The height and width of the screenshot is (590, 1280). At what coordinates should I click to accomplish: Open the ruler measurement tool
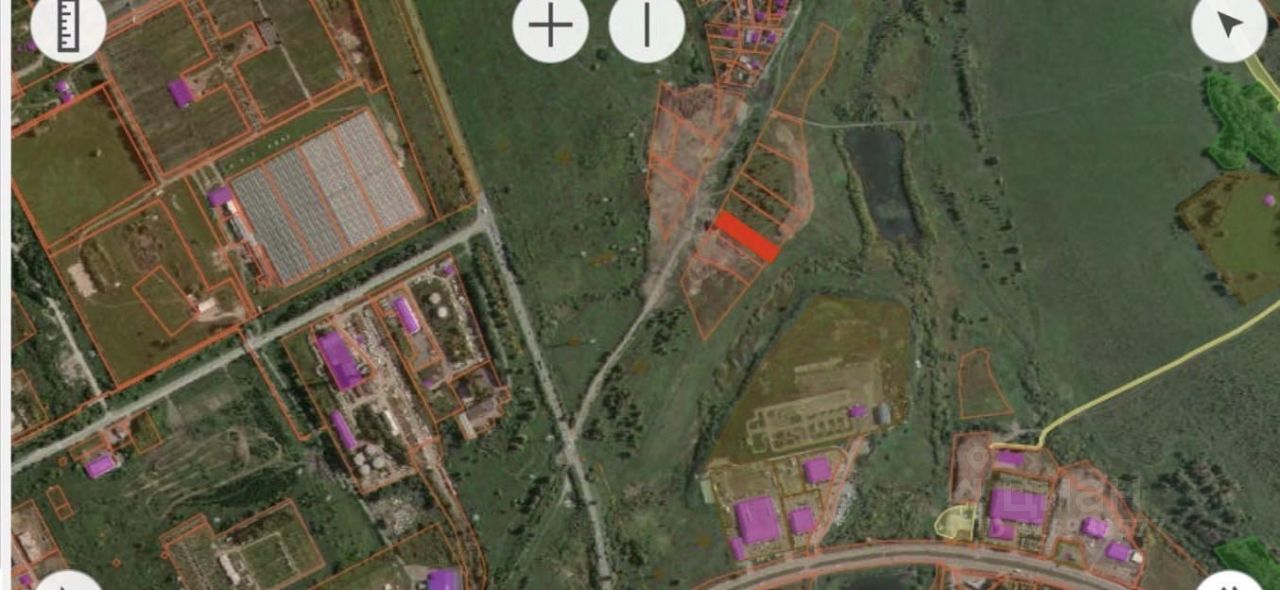tap(68, 25)
